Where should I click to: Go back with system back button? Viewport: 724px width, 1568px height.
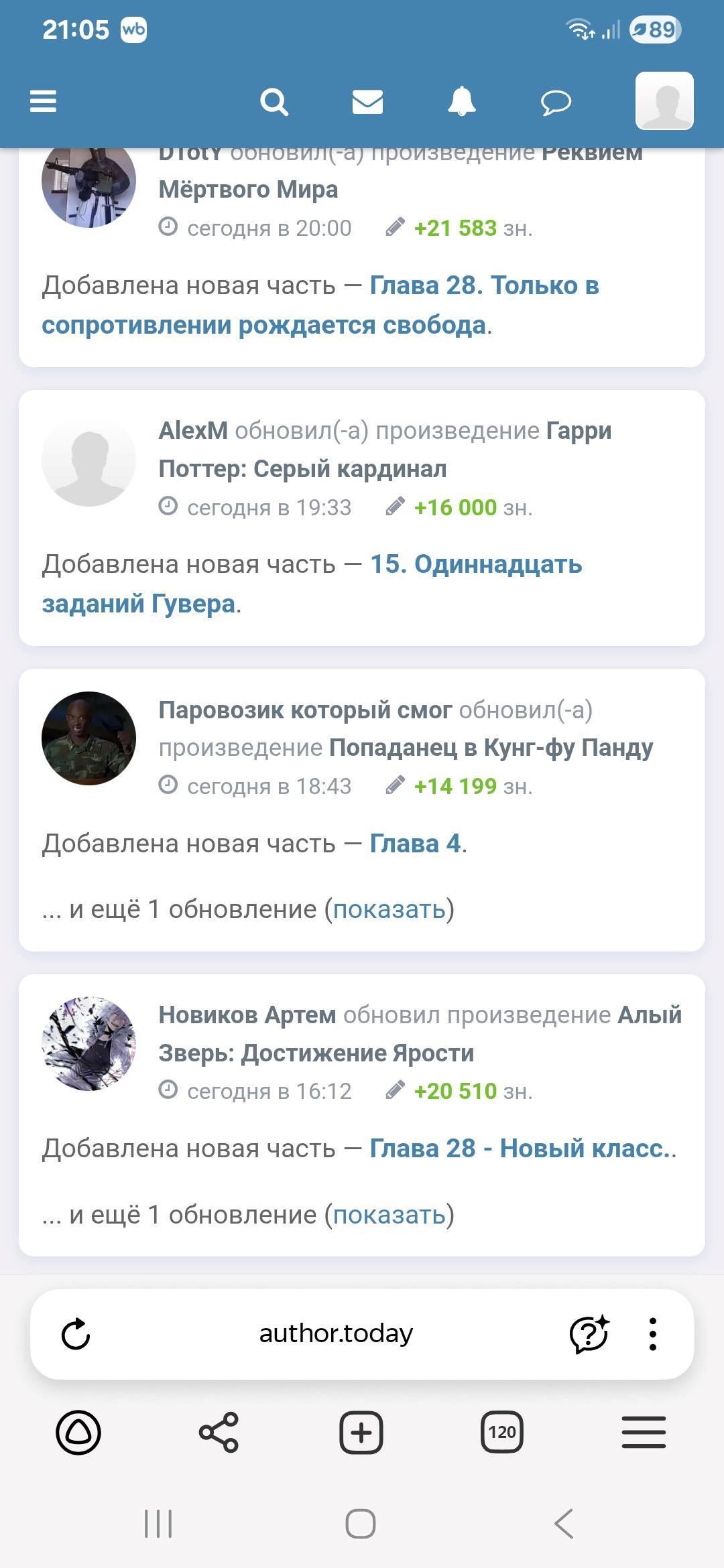pyautogui.click(x=564, y=1524)
